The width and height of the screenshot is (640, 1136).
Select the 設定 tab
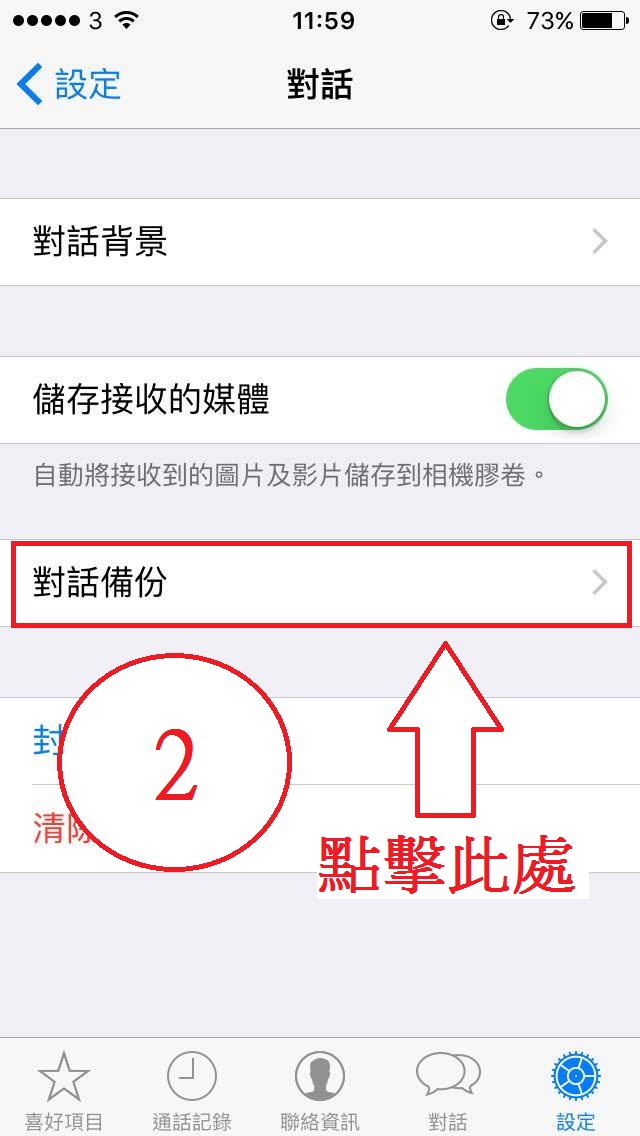coord(576,1090)
